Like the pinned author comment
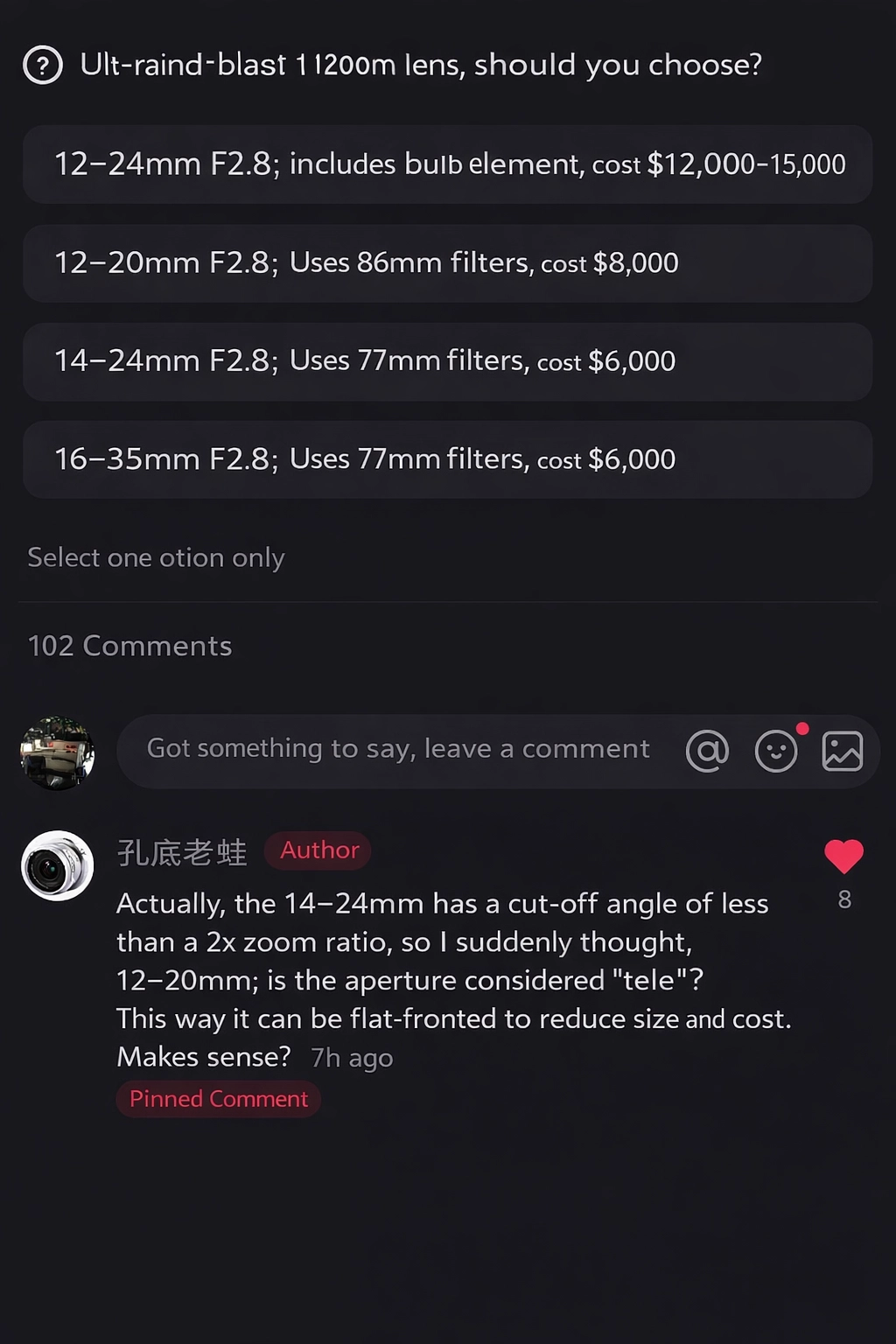896x1344 pixels. [x=843, y=857]
